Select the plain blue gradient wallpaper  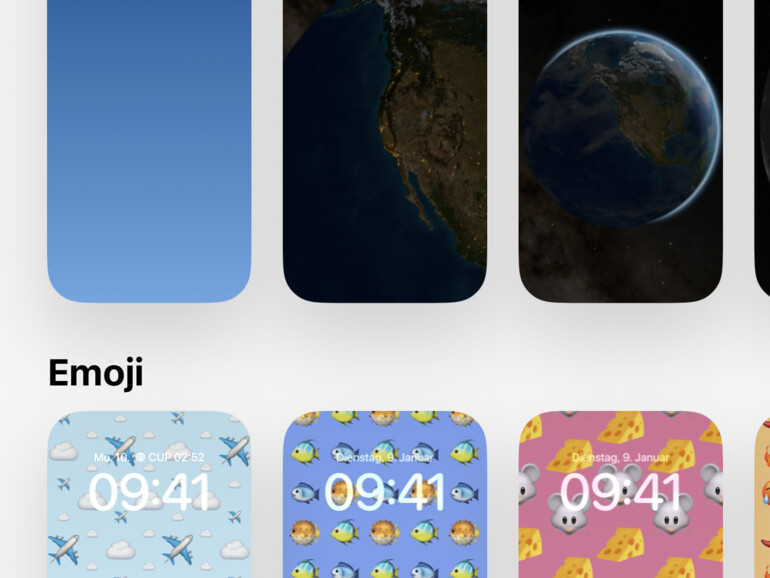[x=149, y=150]
